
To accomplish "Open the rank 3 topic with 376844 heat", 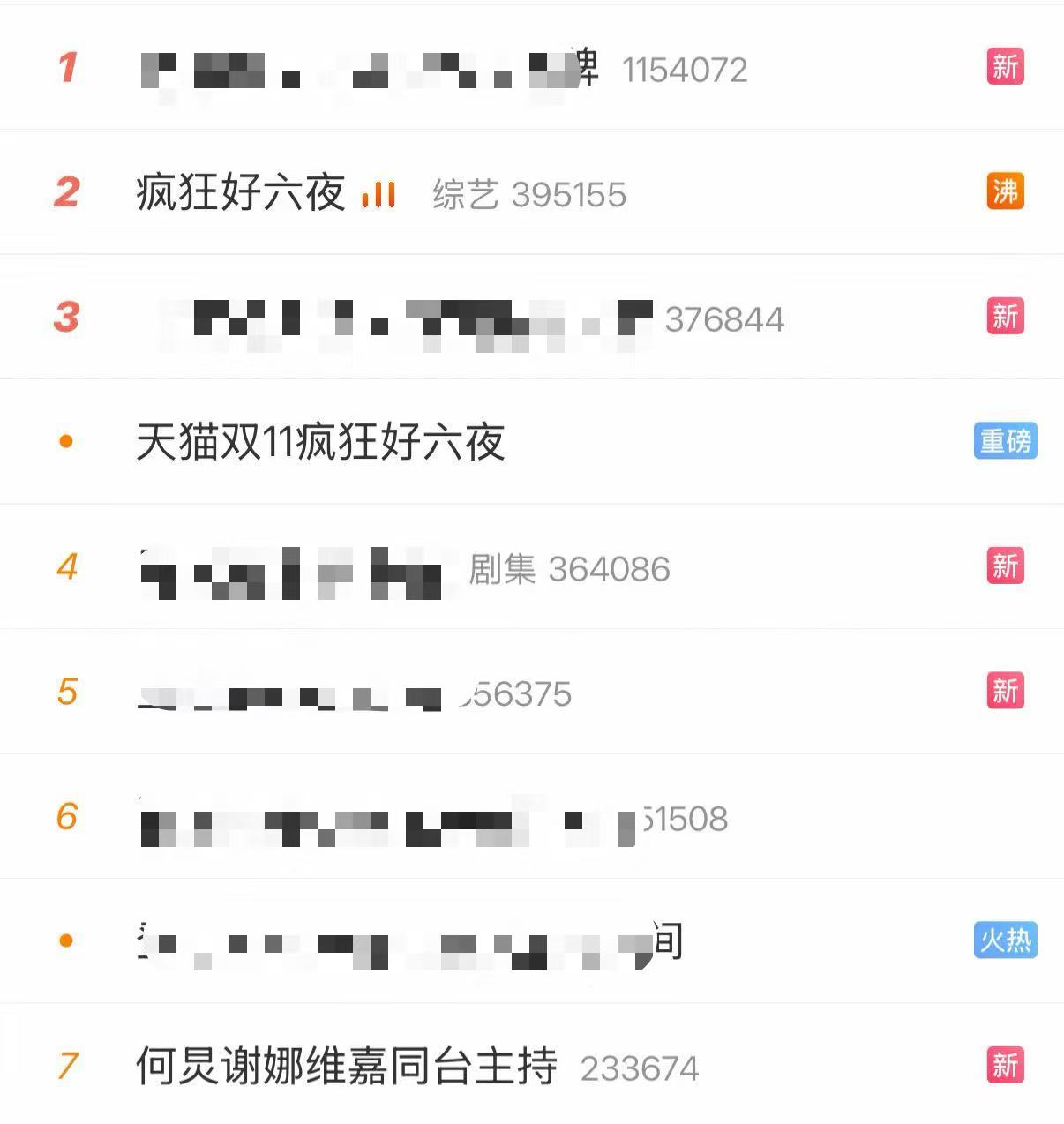I will pos(406,318).
